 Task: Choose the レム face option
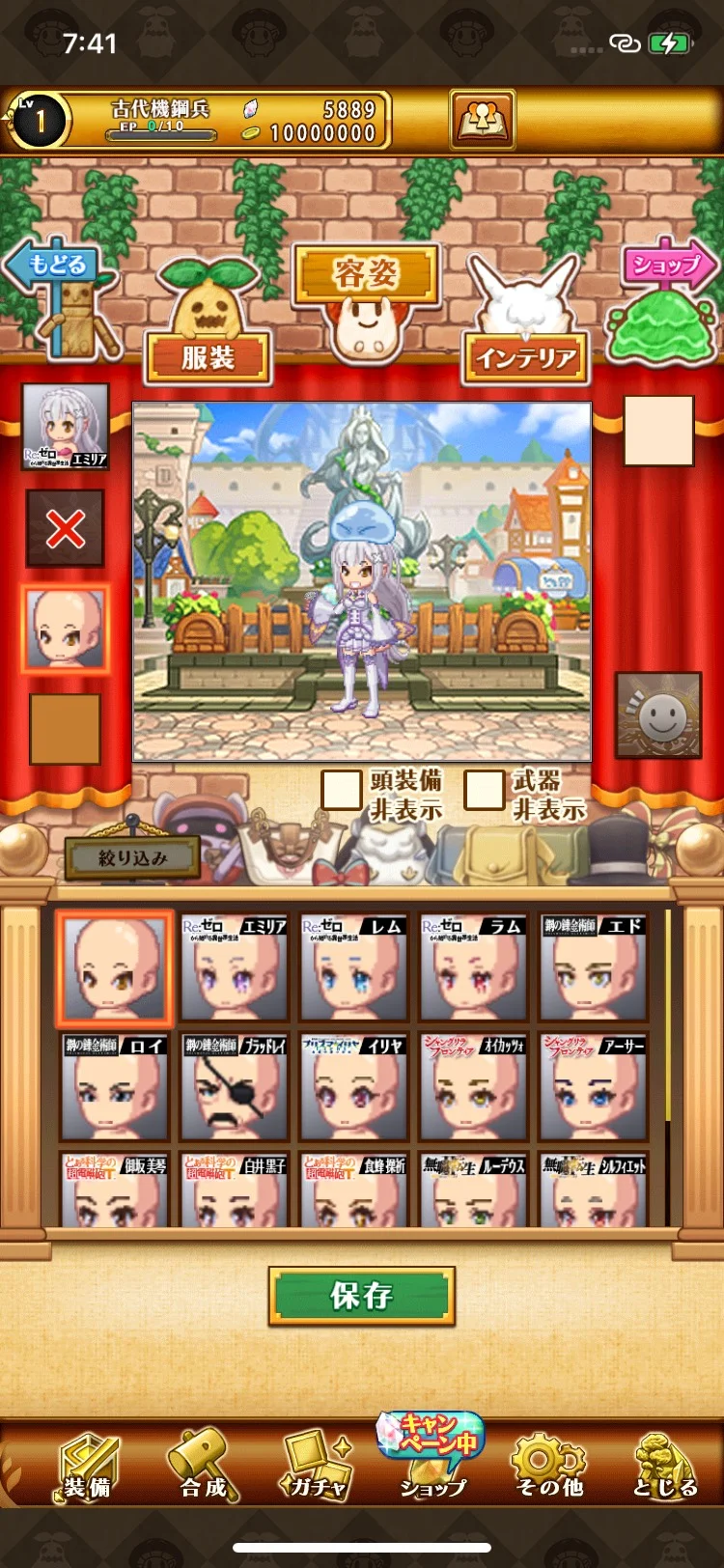pos(354,968)
